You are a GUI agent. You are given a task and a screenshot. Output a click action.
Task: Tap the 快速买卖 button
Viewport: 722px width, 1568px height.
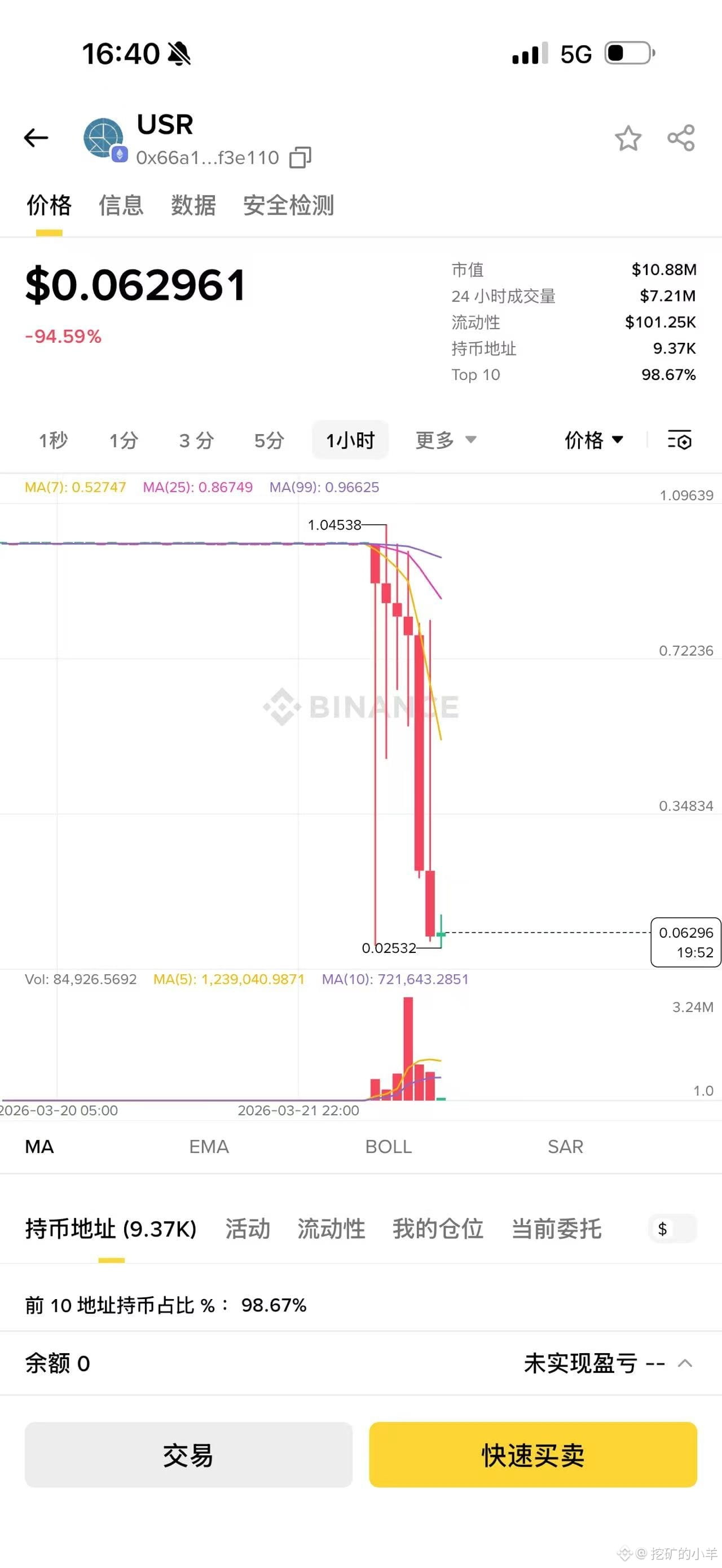coord(532,1454)
